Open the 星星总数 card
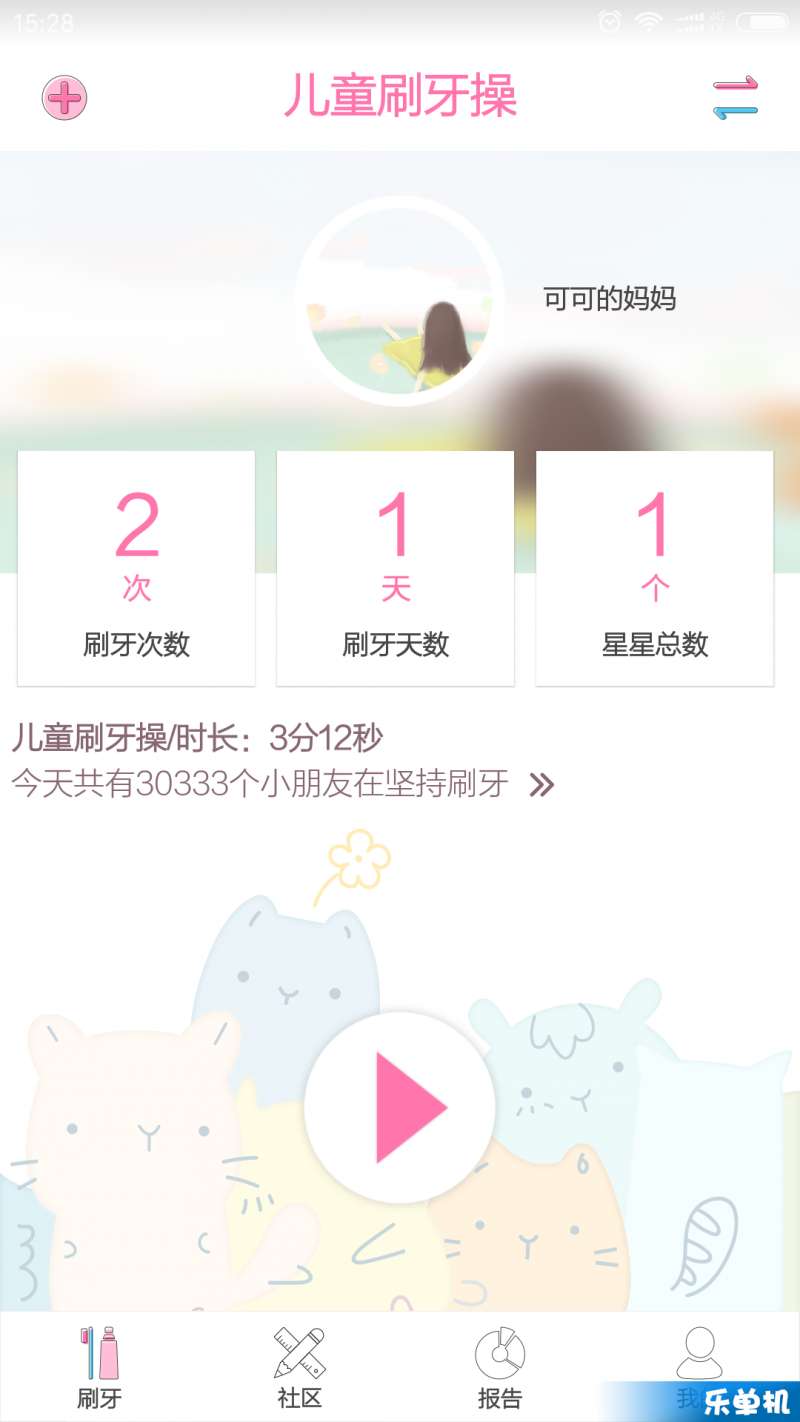This screenshot has height=1422, width=800. tap(654, 568)
